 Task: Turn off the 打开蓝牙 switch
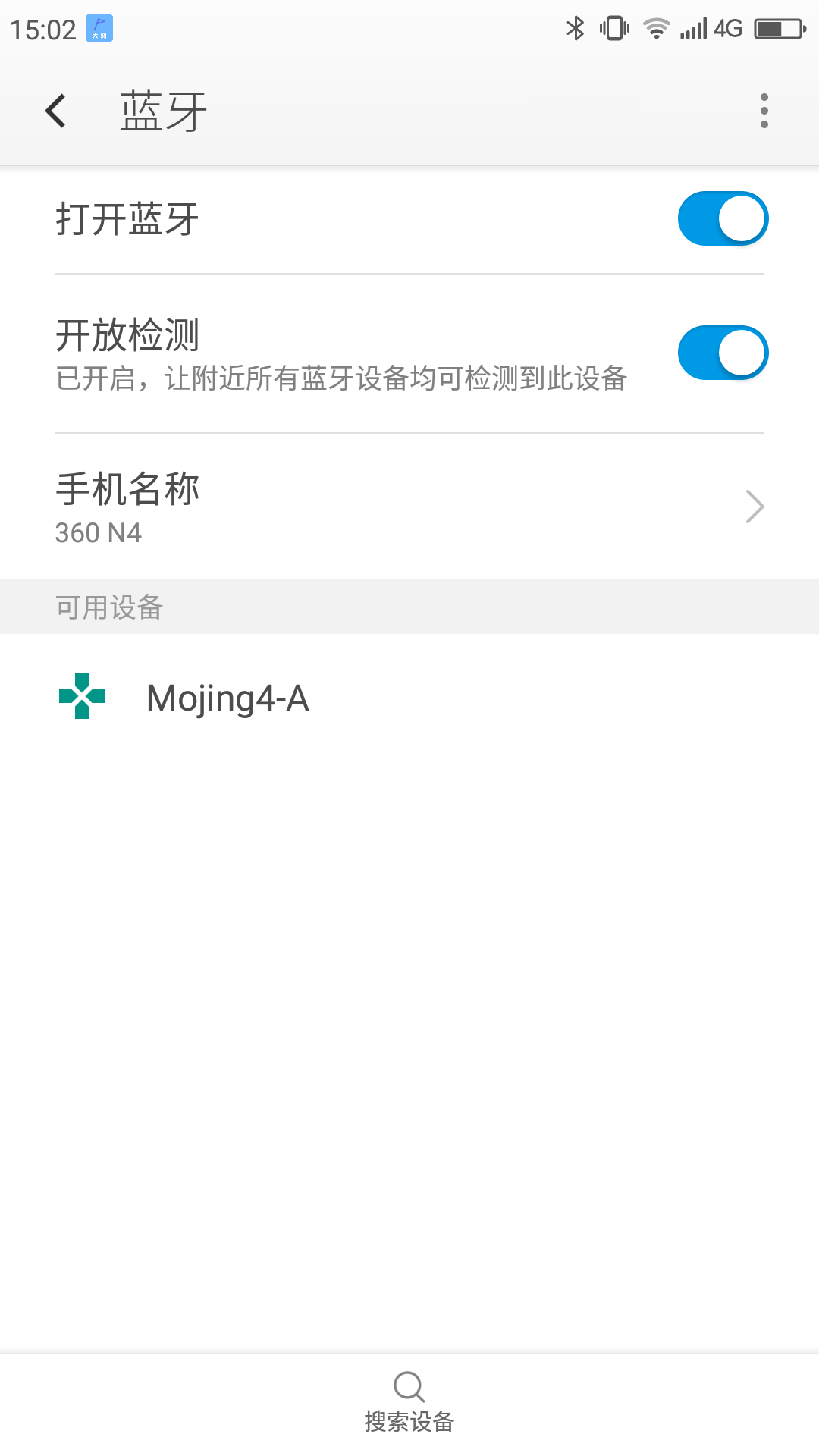click(722, 219)
